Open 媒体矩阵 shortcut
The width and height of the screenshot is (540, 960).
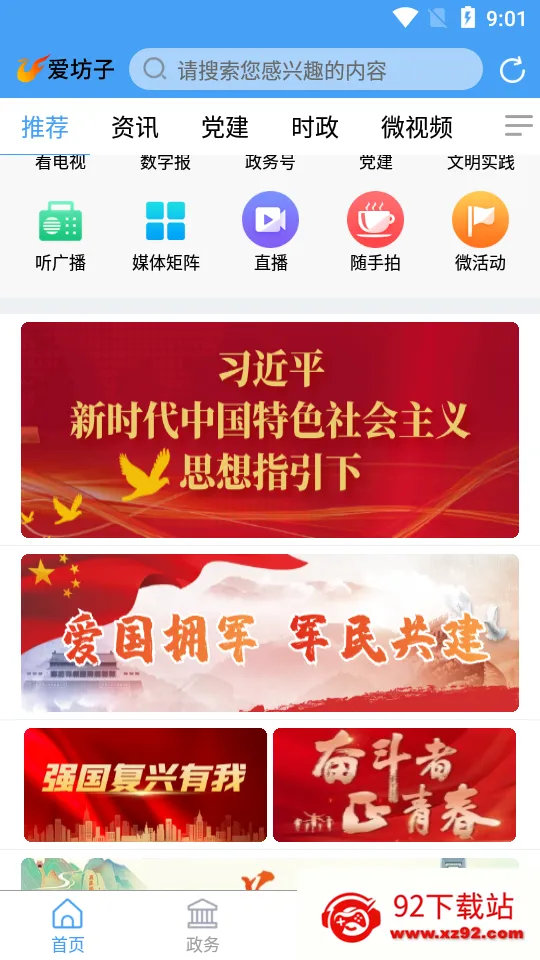(x=166, y=233)
